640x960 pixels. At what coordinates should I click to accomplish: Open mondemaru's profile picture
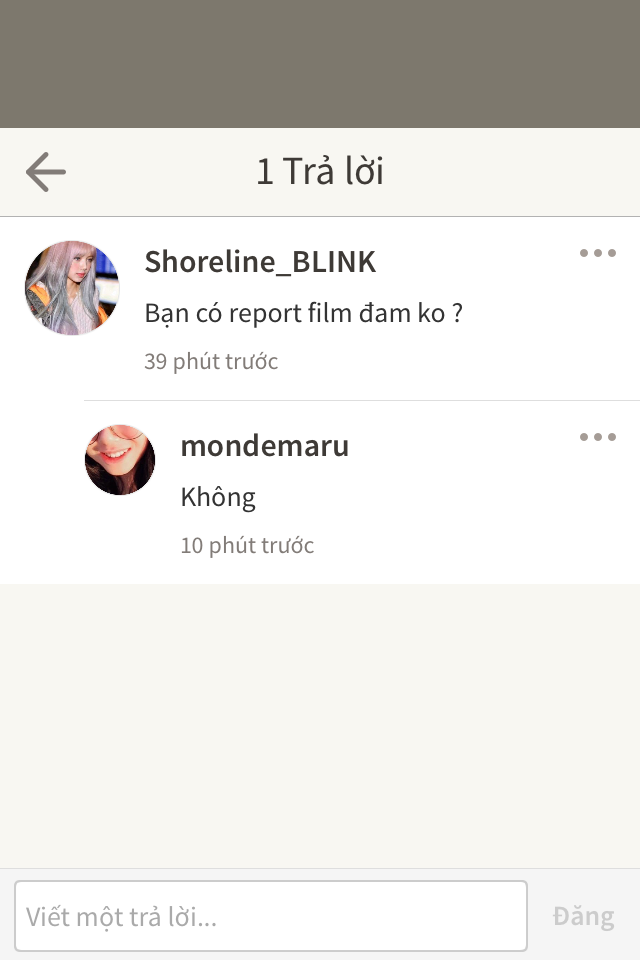[120, 460]
